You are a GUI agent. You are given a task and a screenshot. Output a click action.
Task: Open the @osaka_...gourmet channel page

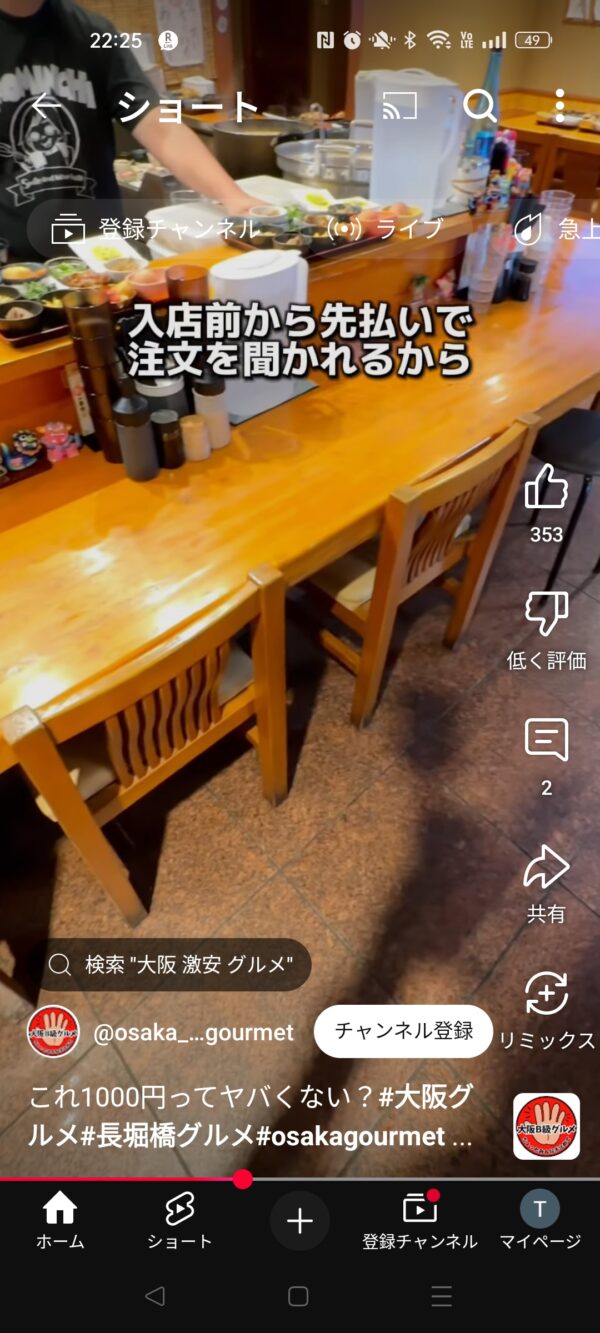click(192, 1033)
